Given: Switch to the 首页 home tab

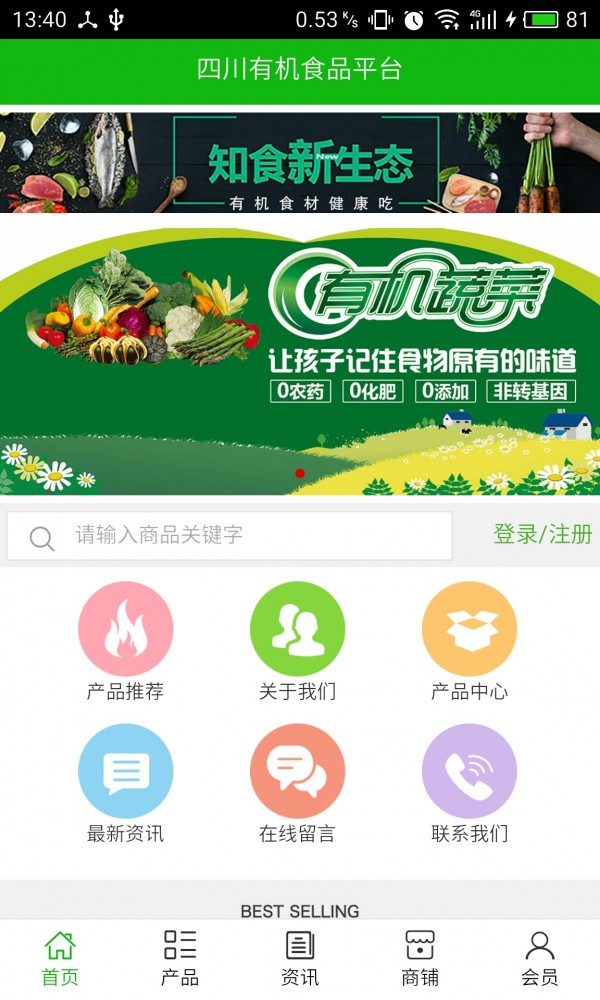Looking at the screenshot, I should click(x=60, y=958).
